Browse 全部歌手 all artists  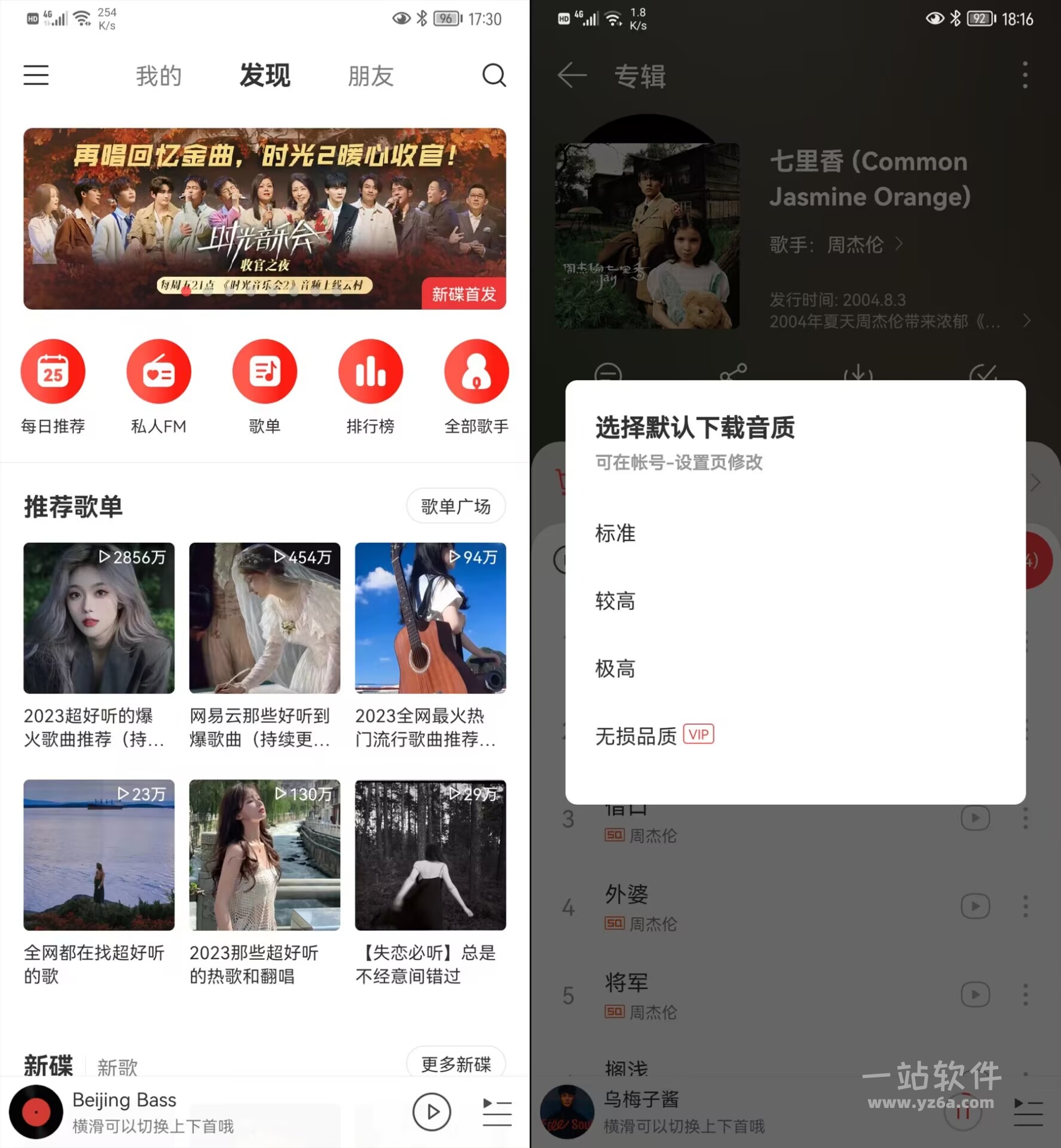[476, 372]
